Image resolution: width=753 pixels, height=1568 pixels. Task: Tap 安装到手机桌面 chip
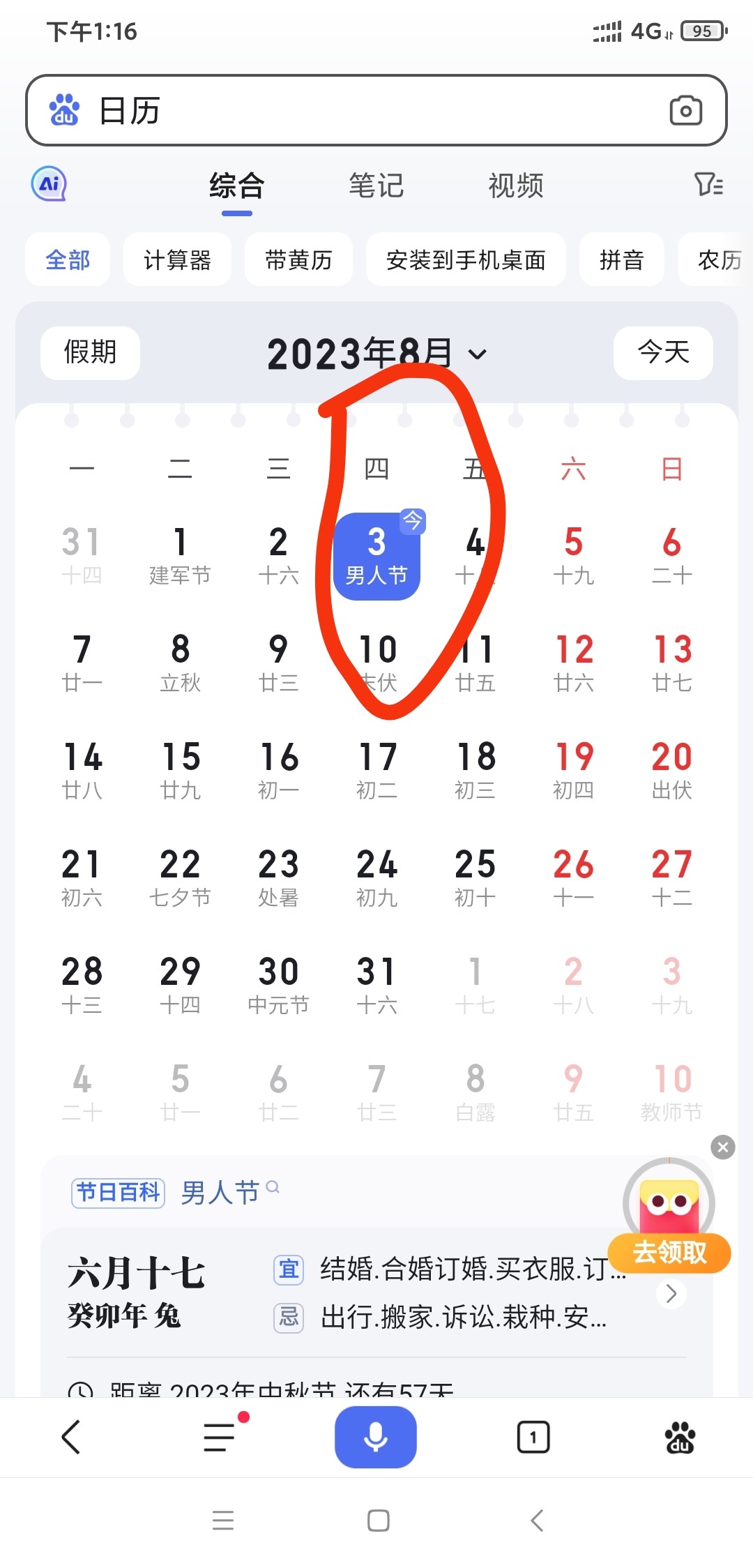pos(466,260)
